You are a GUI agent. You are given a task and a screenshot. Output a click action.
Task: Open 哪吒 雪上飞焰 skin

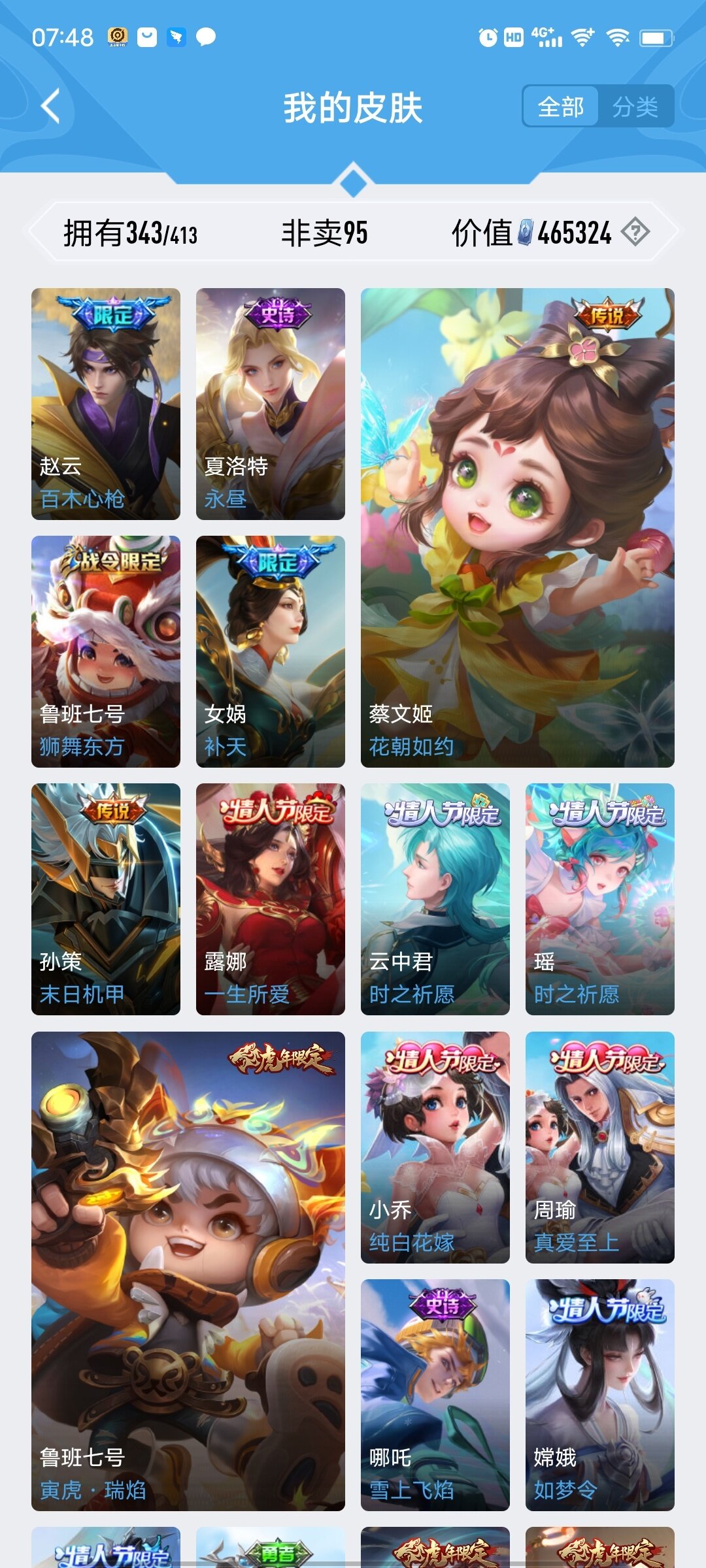[x=435, y=1395]
